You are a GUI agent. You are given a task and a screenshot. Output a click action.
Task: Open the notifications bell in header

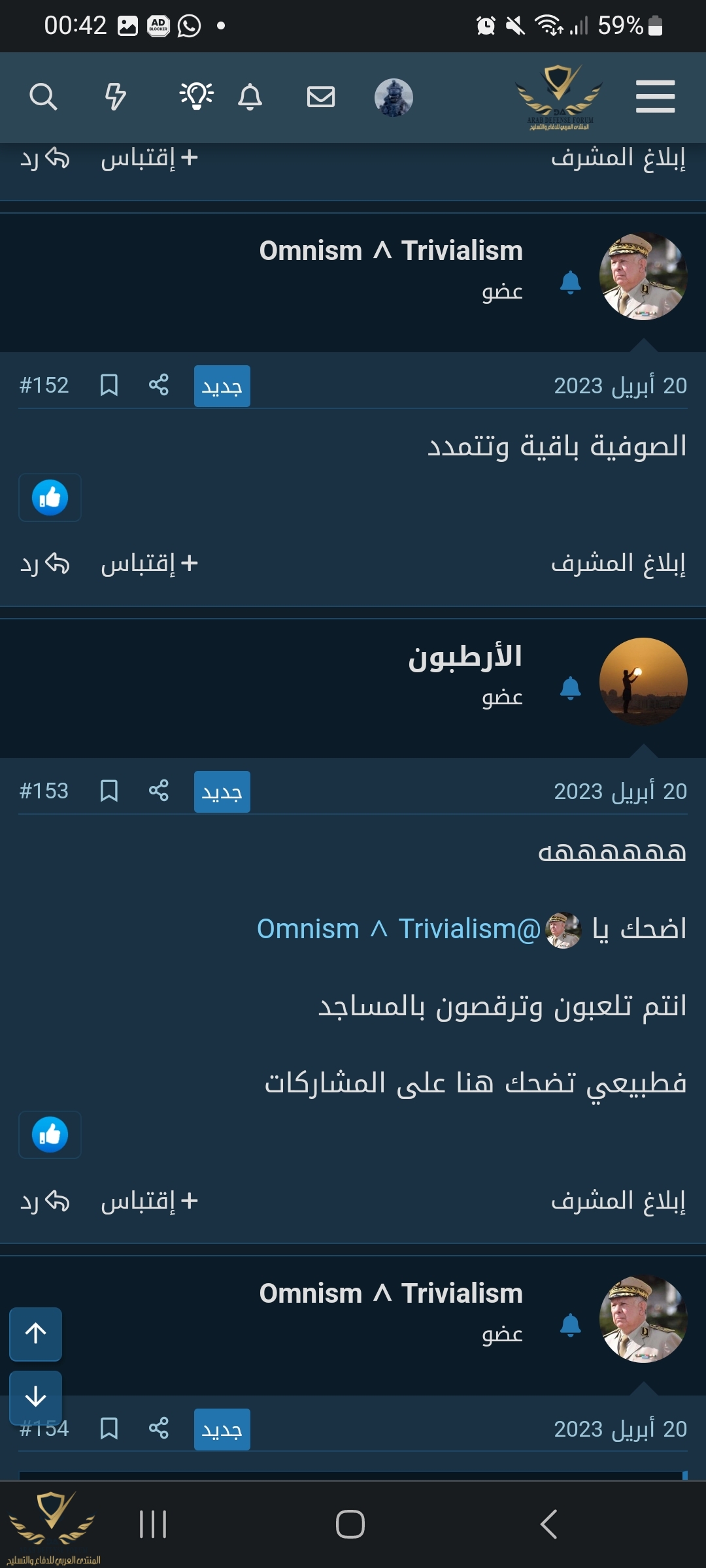pyautogui.click(x=250, y=97)
